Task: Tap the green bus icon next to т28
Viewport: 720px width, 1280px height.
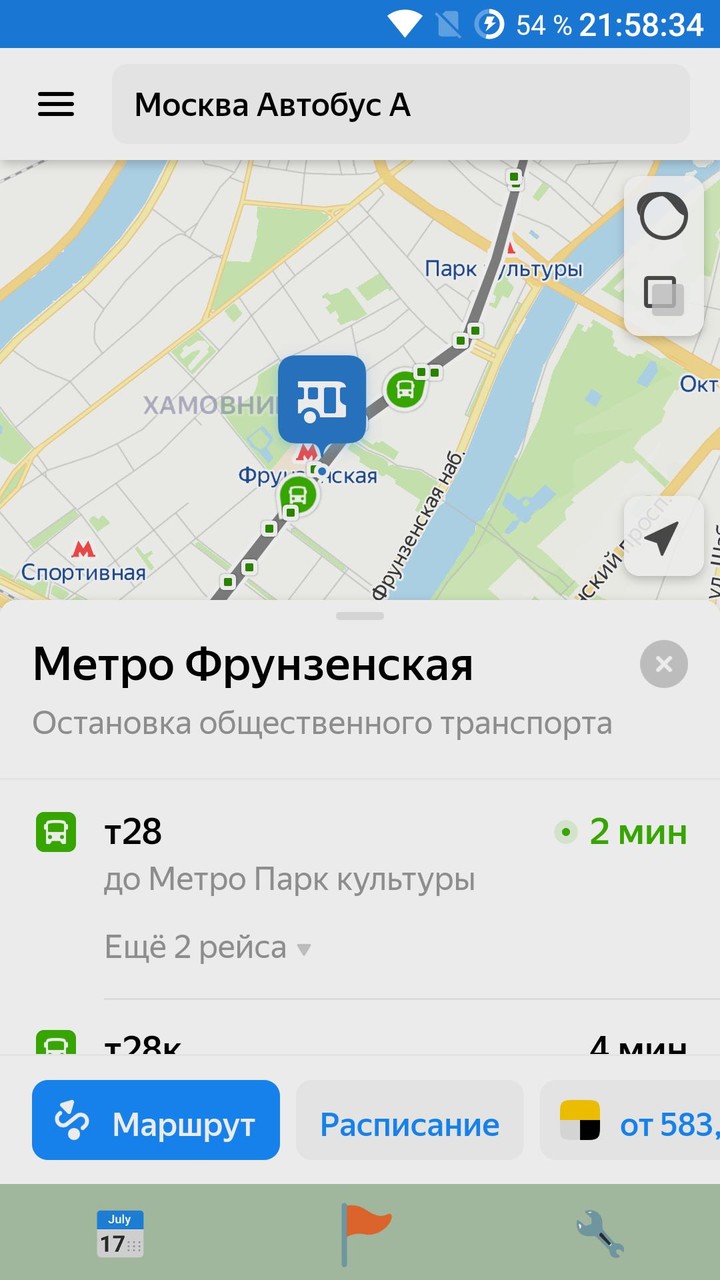Action: pos(56,831)
